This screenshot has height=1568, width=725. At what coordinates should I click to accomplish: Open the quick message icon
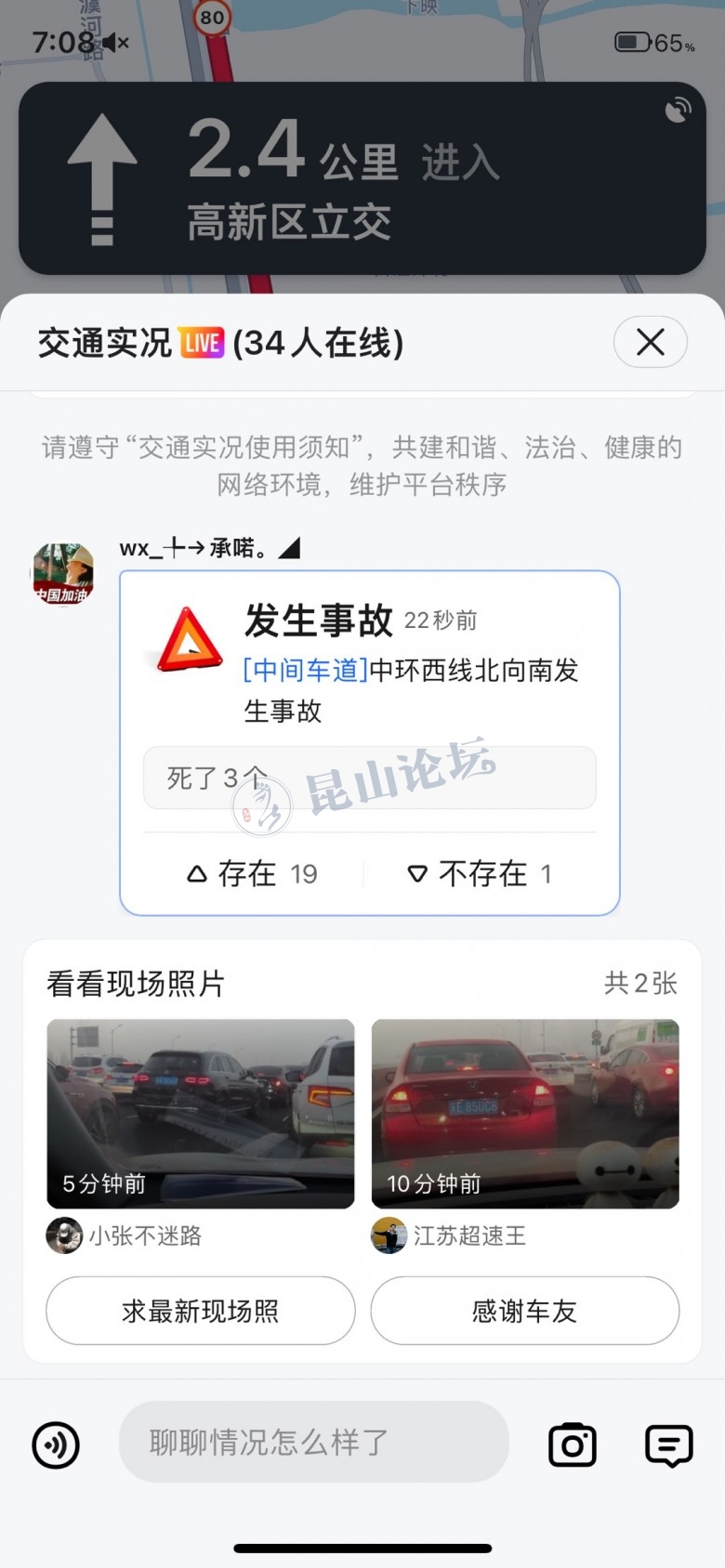669,1444
